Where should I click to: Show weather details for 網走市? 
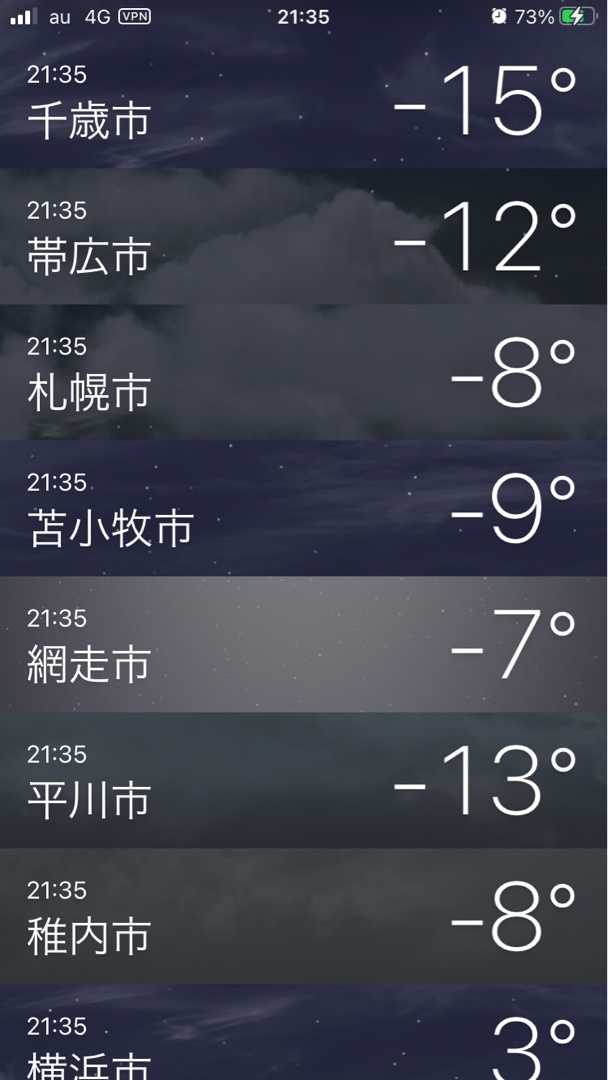point(304,645)
